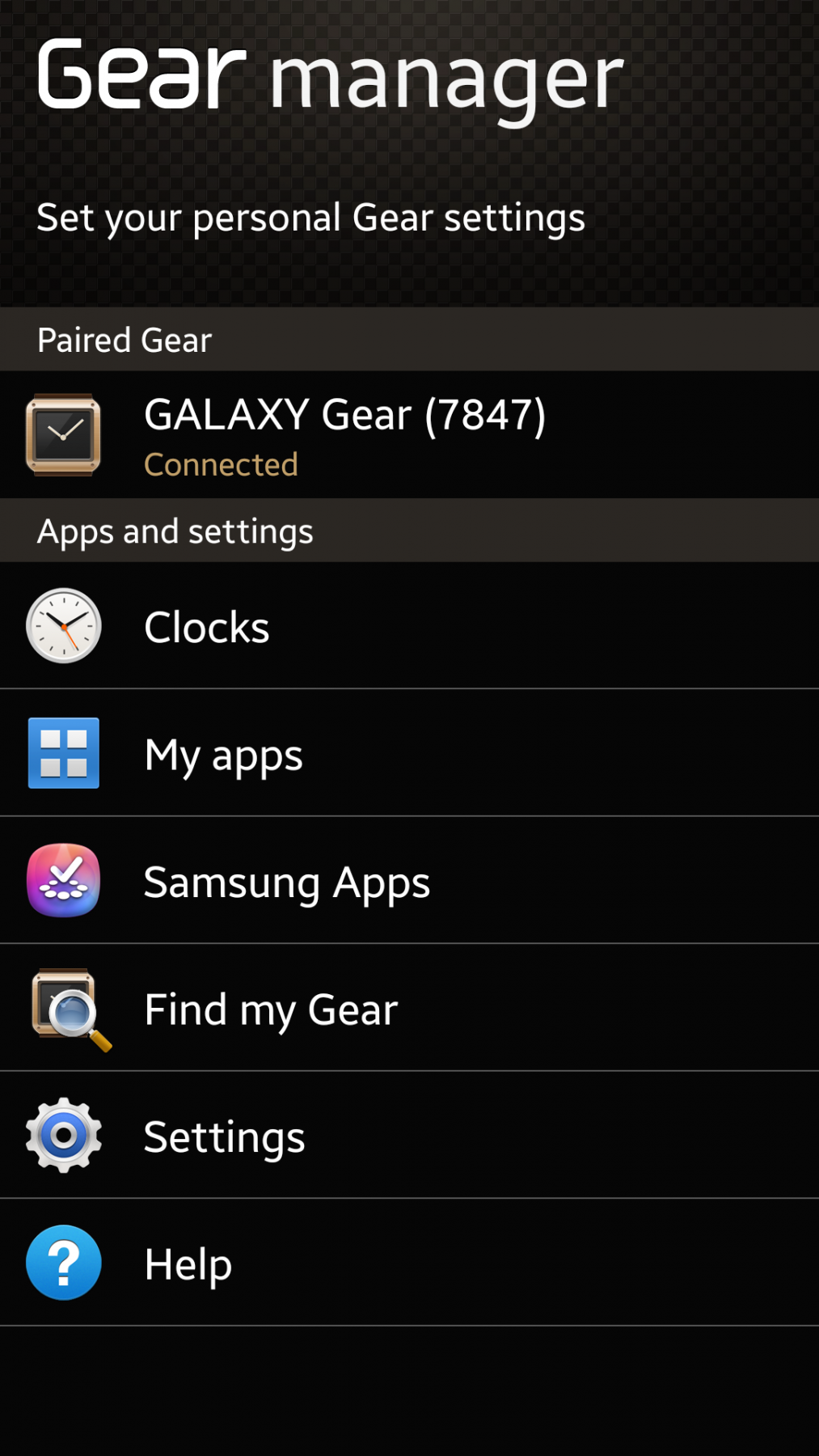Open the paired GALAXY Gear (7847) device
This screenshot has height=1456, width=819.
[x=409, y=435]
